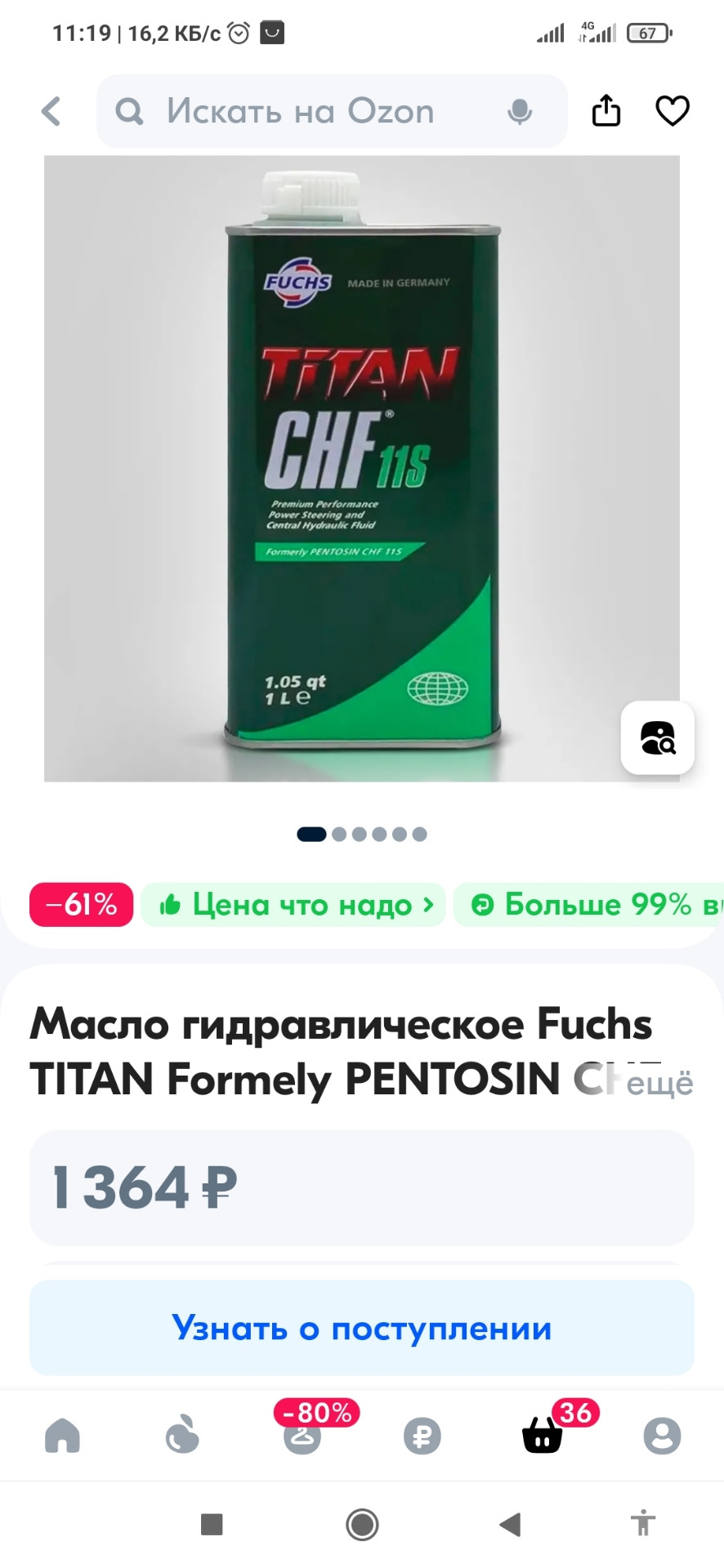Tap the microphone icon for voice search

click(521, 112)
